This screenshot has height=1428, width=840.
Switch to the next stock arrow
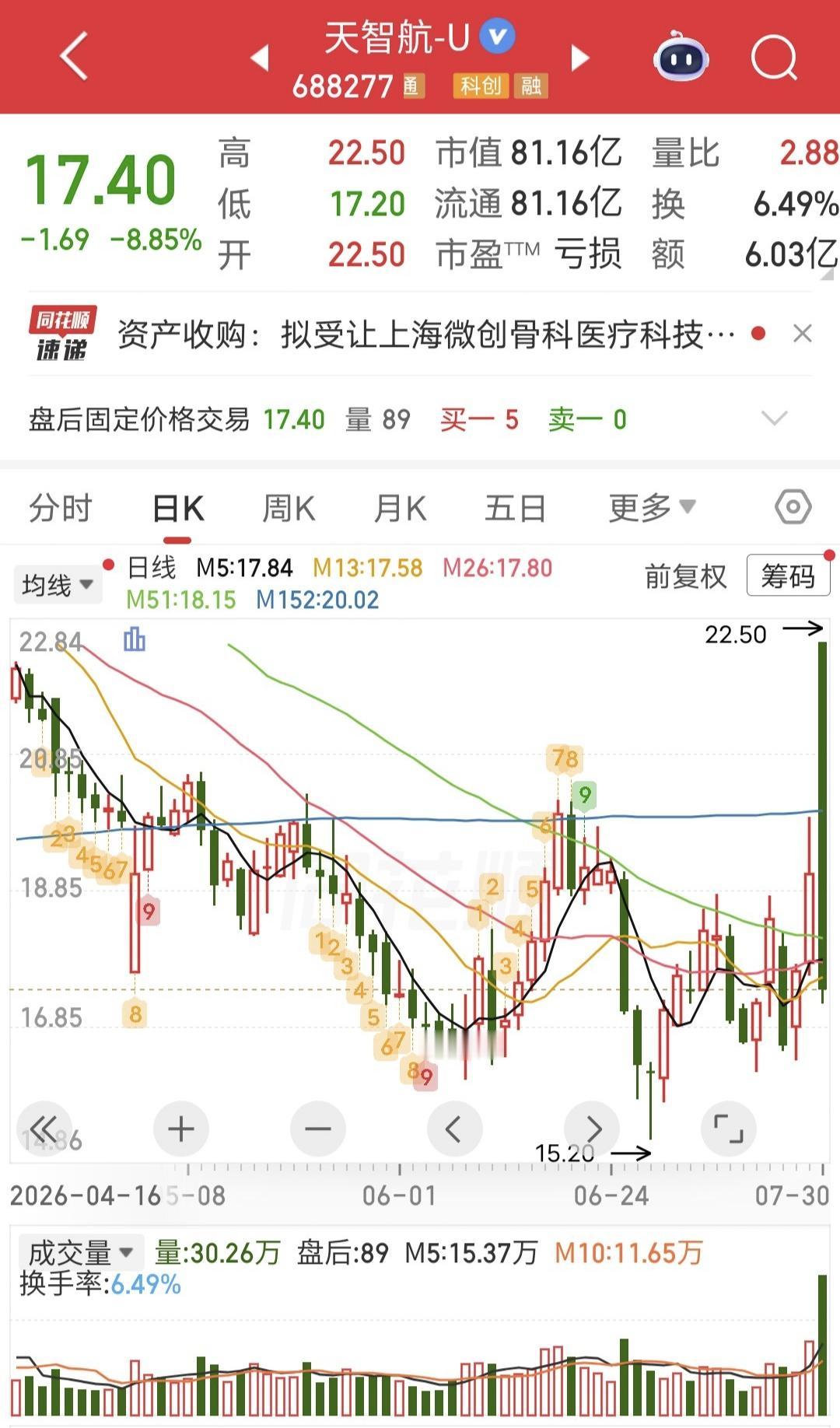pyautogui.click(x=580, y=58)
